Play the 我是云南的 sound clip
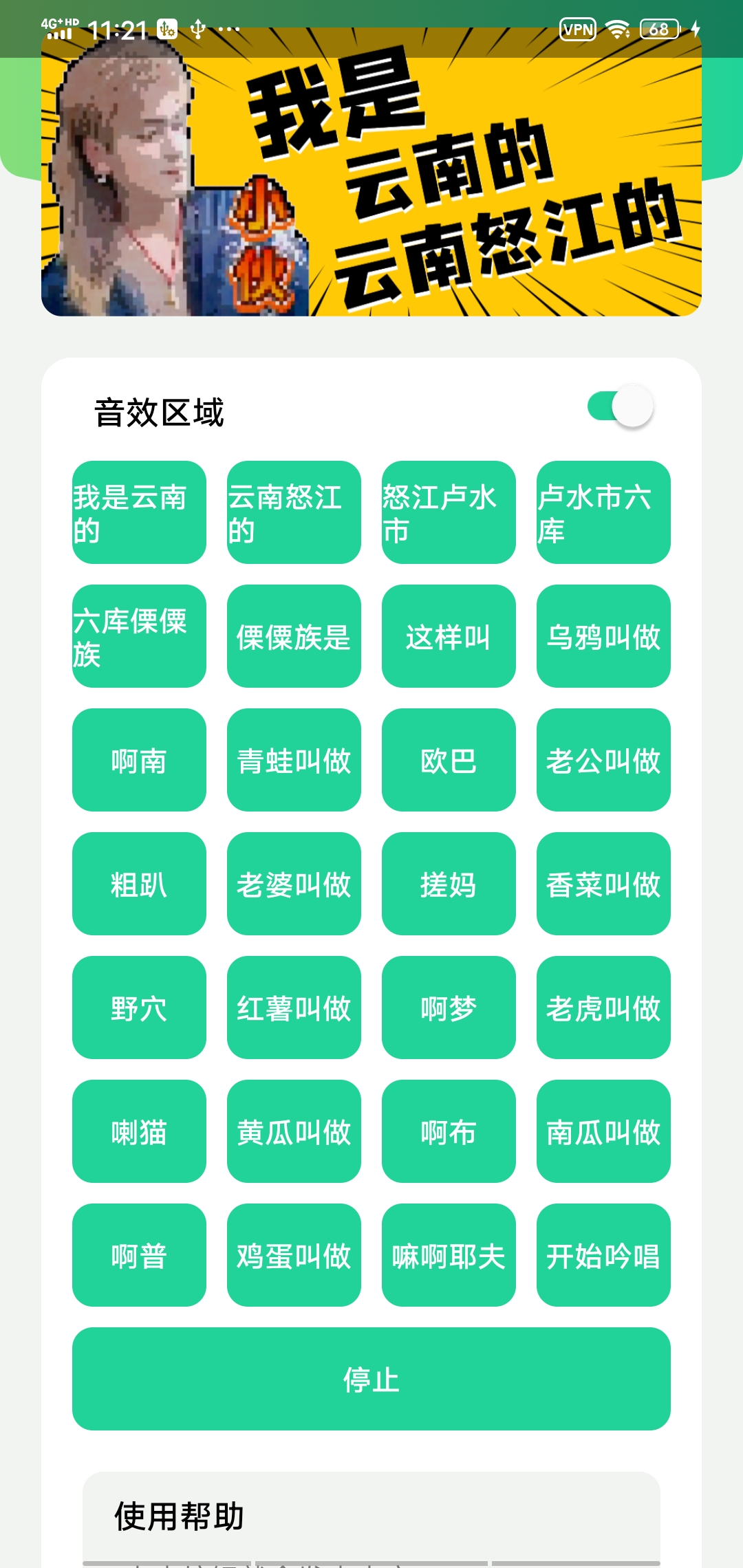 point(138,512)
